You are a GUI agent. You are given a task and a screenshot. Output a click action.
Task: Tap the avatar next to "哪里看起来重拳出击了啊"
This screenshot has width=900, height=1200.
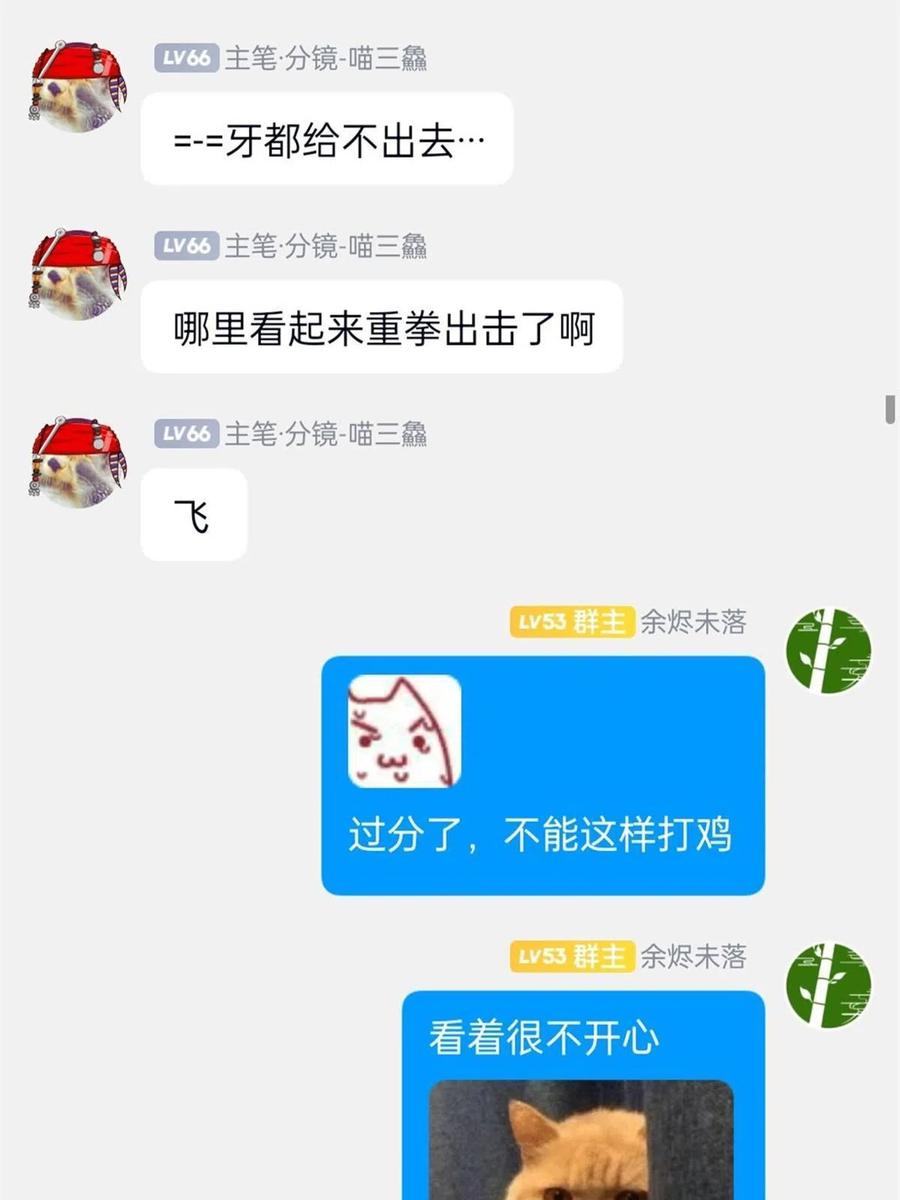78,274
